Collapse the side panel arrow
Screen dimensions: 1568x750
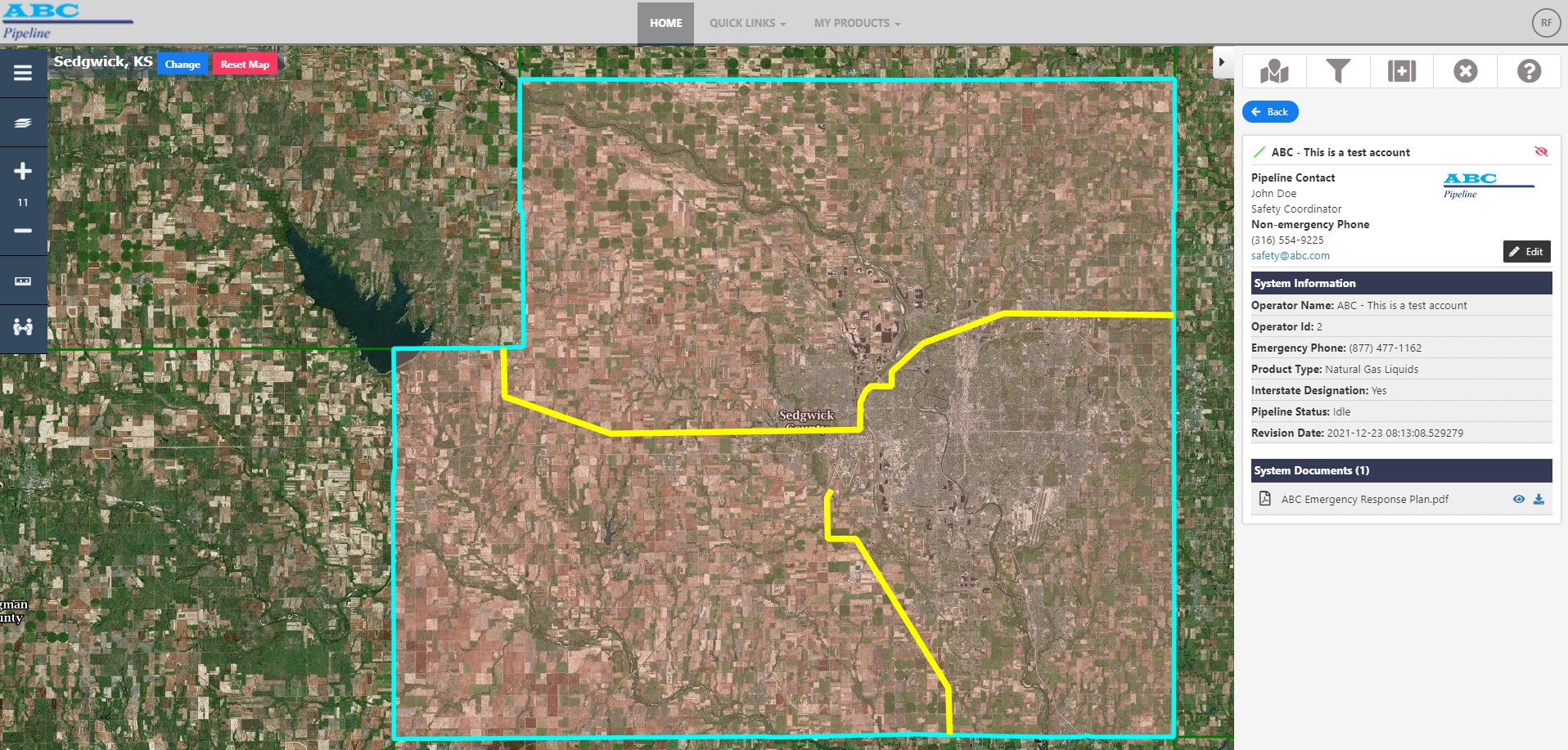(1222, 62)
